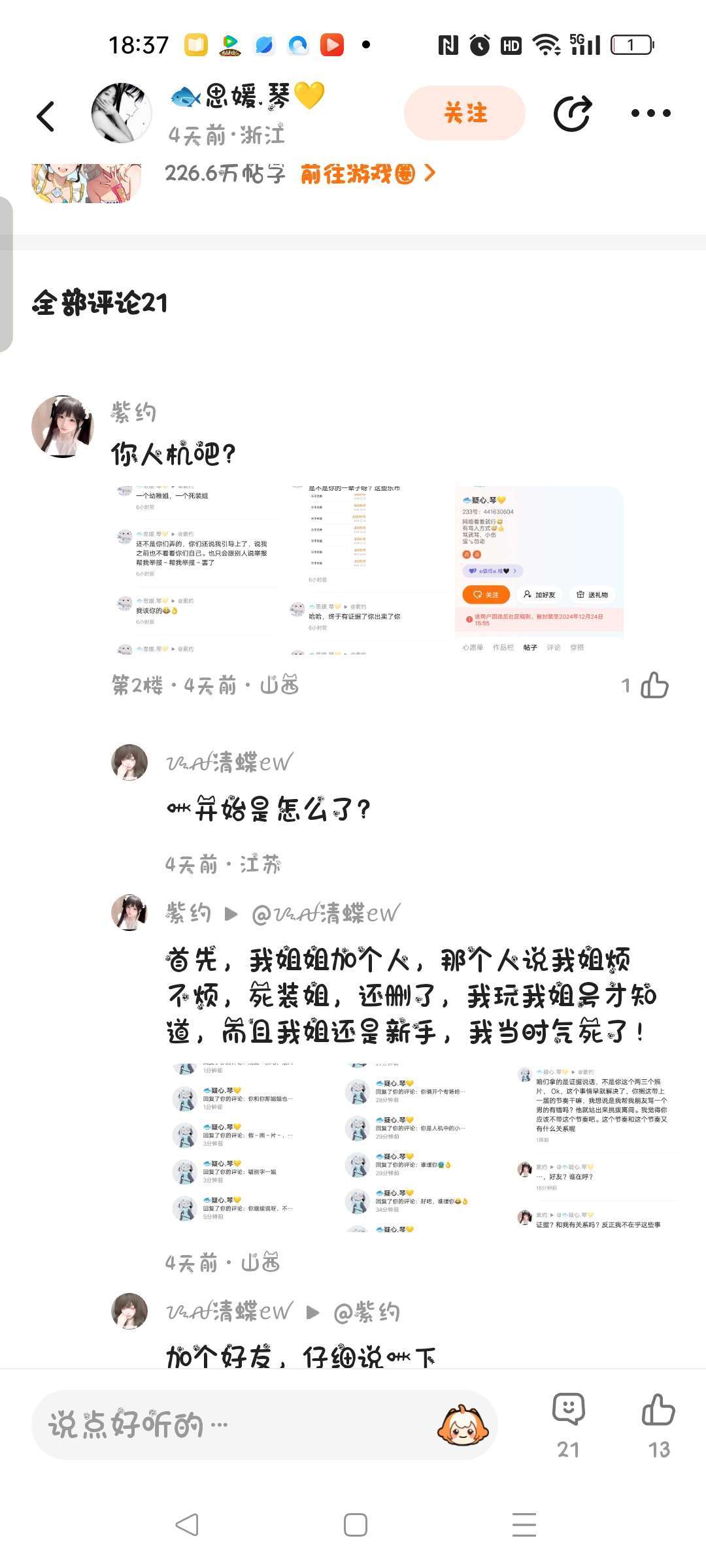
Task: Like 紫约's 2nd-floor comment
Action: (654, 685)
